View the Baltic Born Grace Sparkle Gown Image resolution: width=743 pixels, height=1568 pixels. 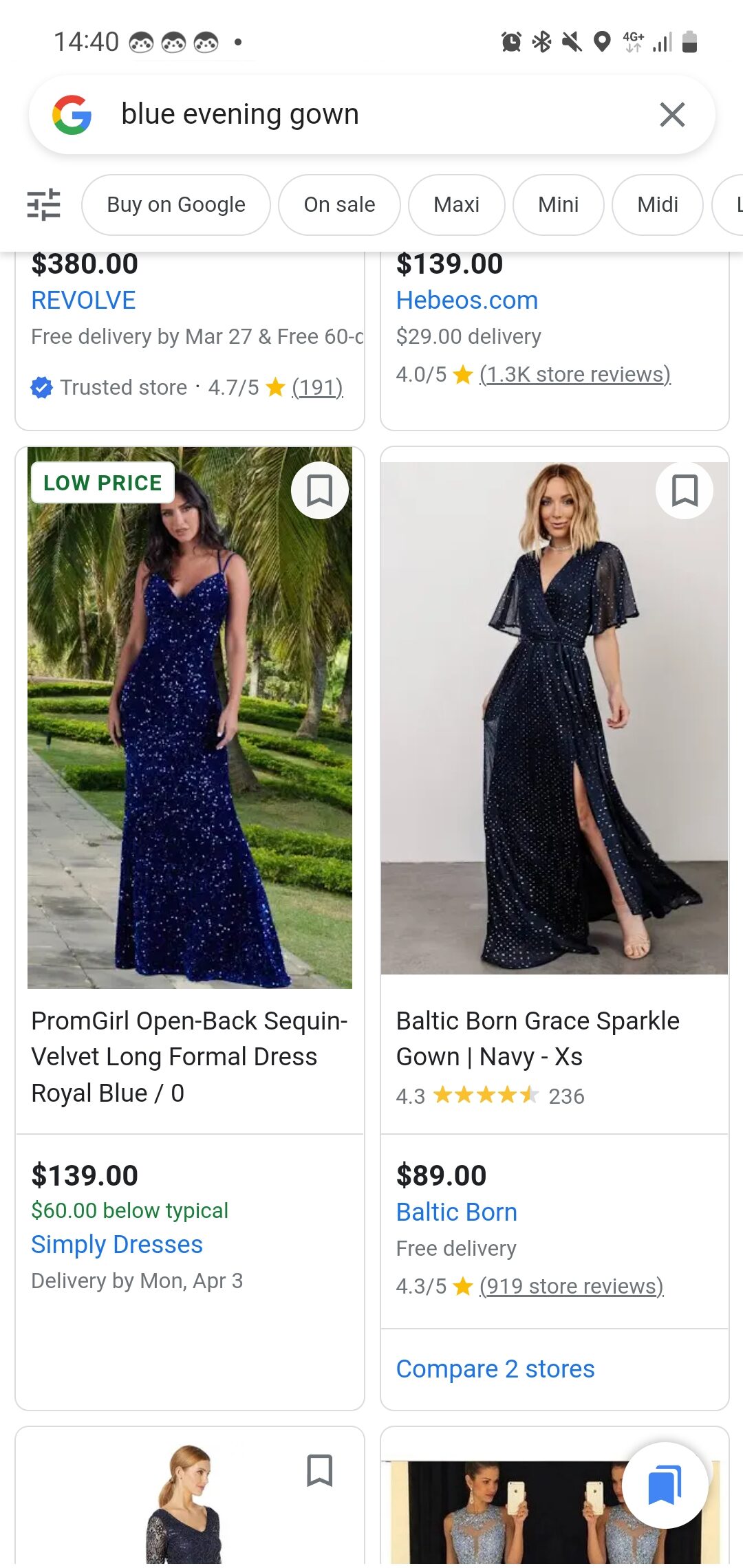(537, 1039)
